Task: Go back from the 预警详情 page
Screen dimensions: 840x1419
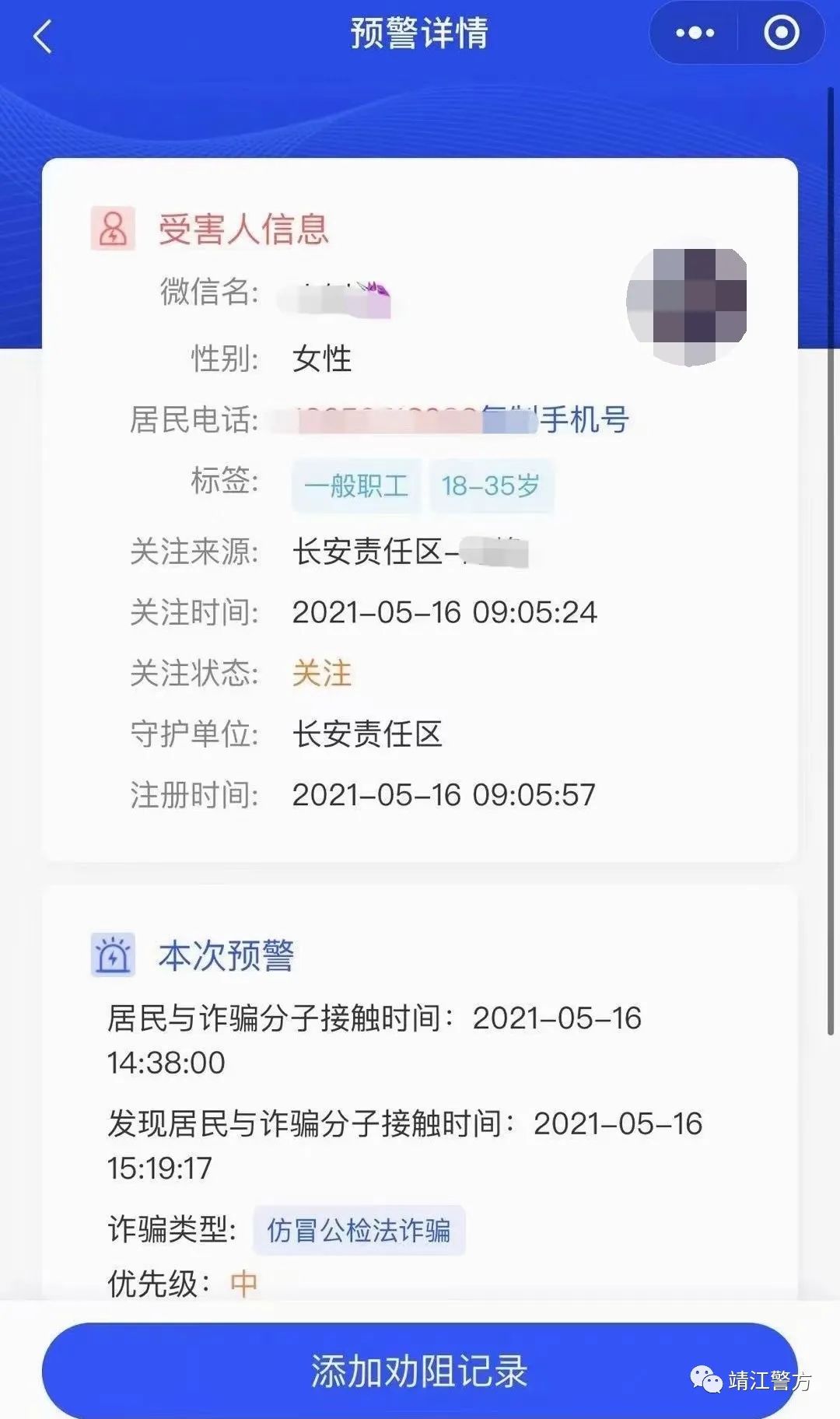Action: pos(43,37)
